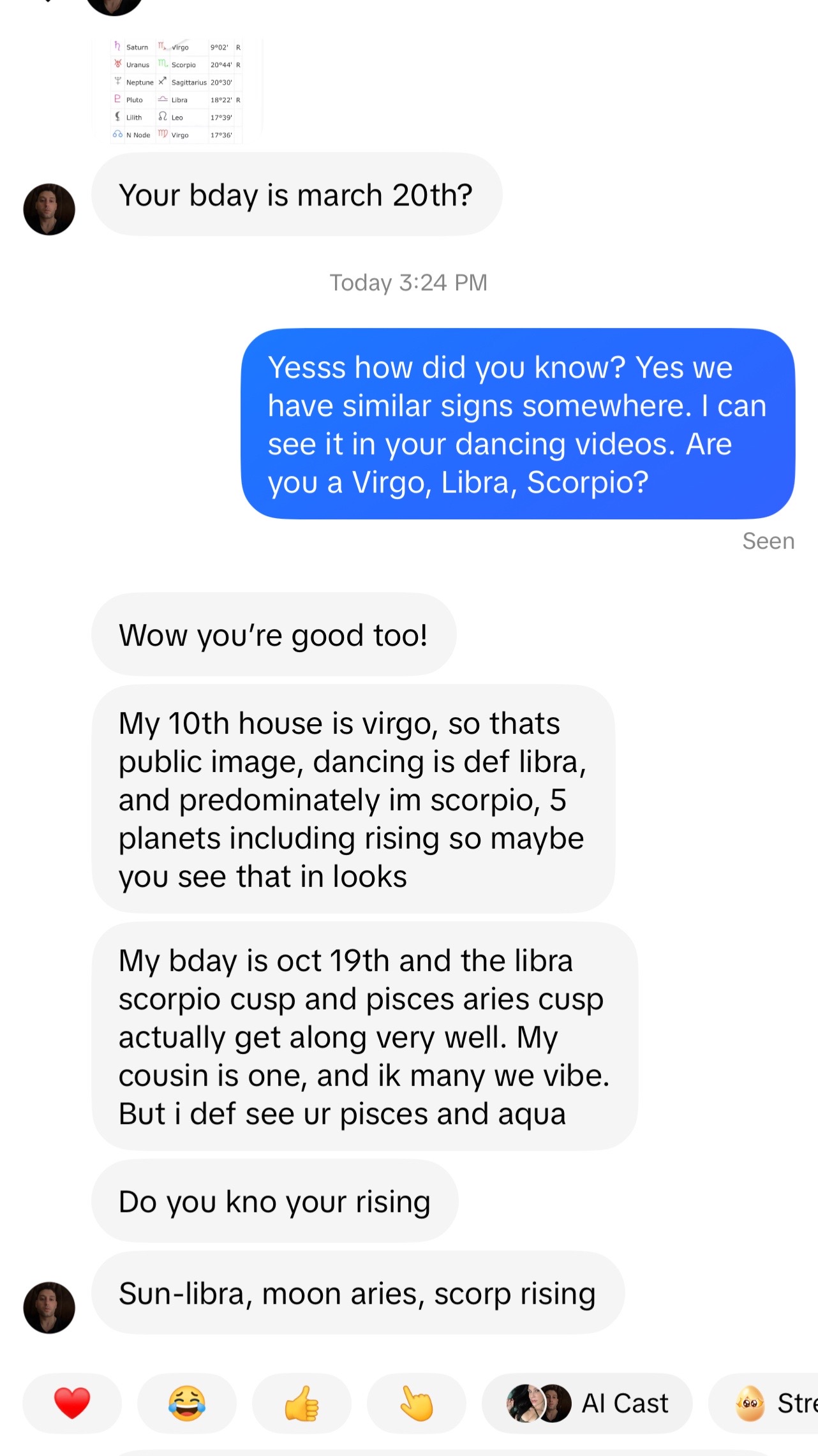This screenshot has height=1456, width=818.
Task: Tap the avatar next to the bday question
Action: tap(49, 209)
